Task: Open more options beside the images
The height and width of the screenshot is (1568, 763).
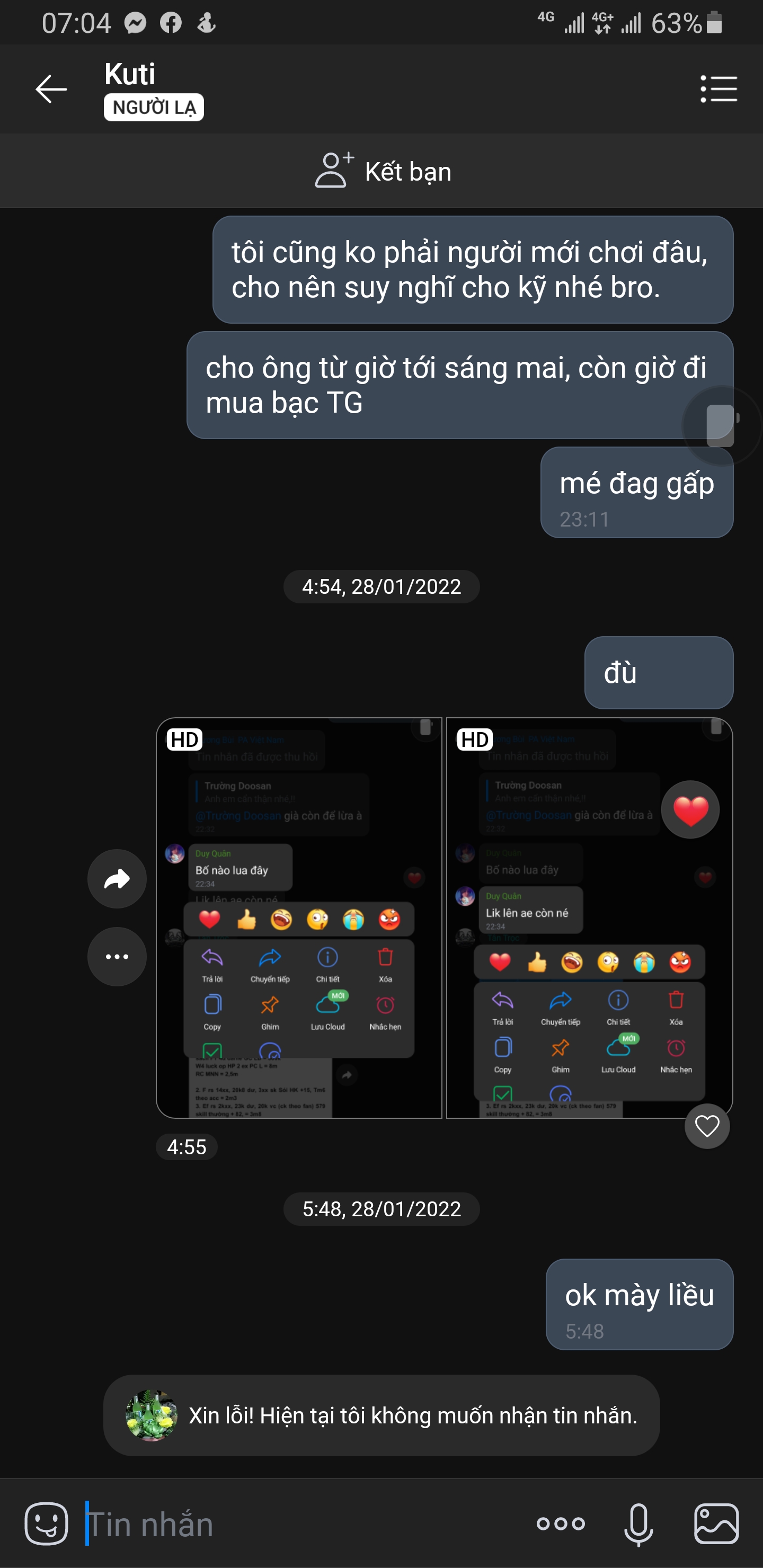Action: [x=117, y=956]
